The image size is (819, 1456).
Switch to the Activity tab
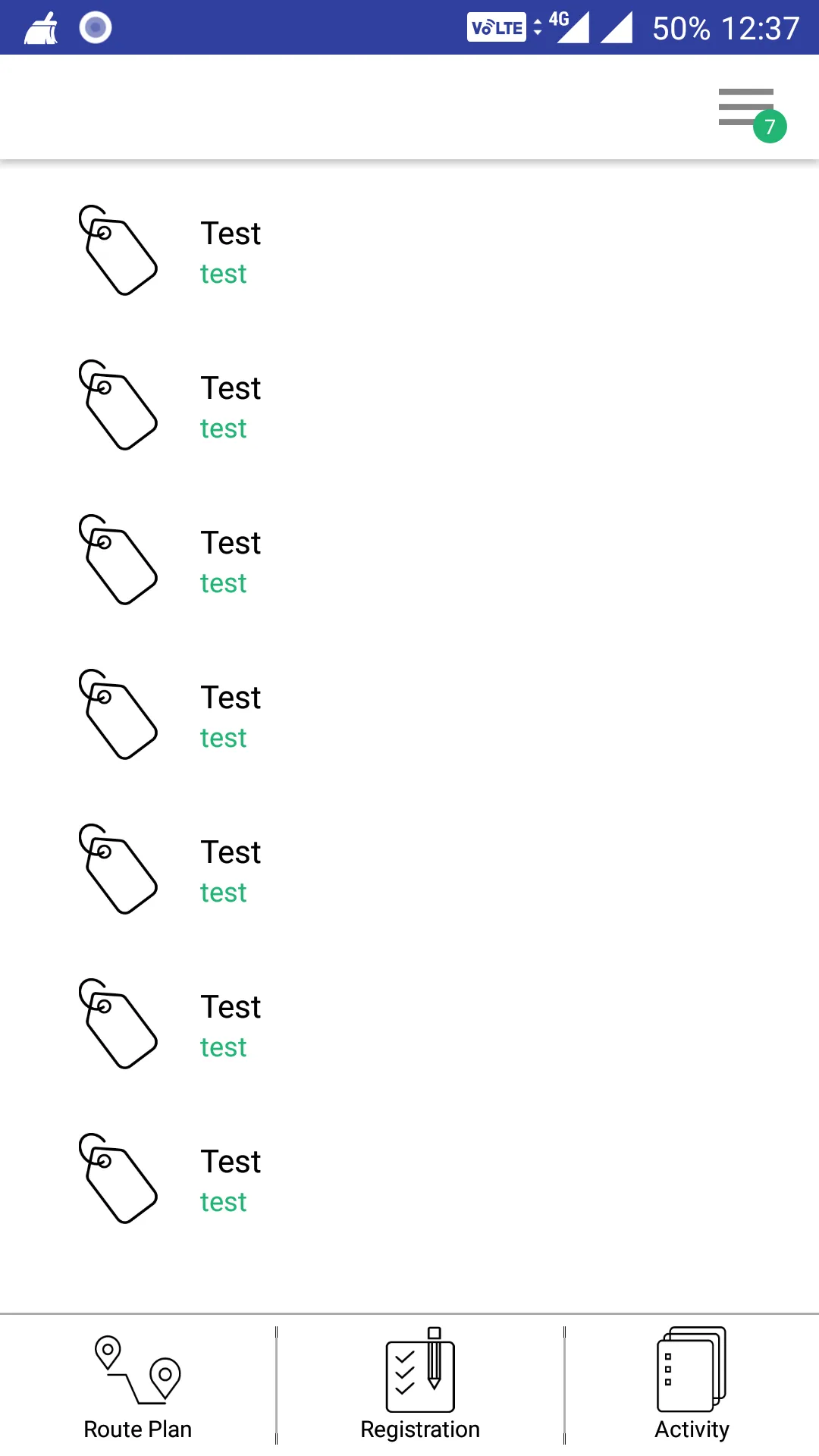(x=692, y=1386)
